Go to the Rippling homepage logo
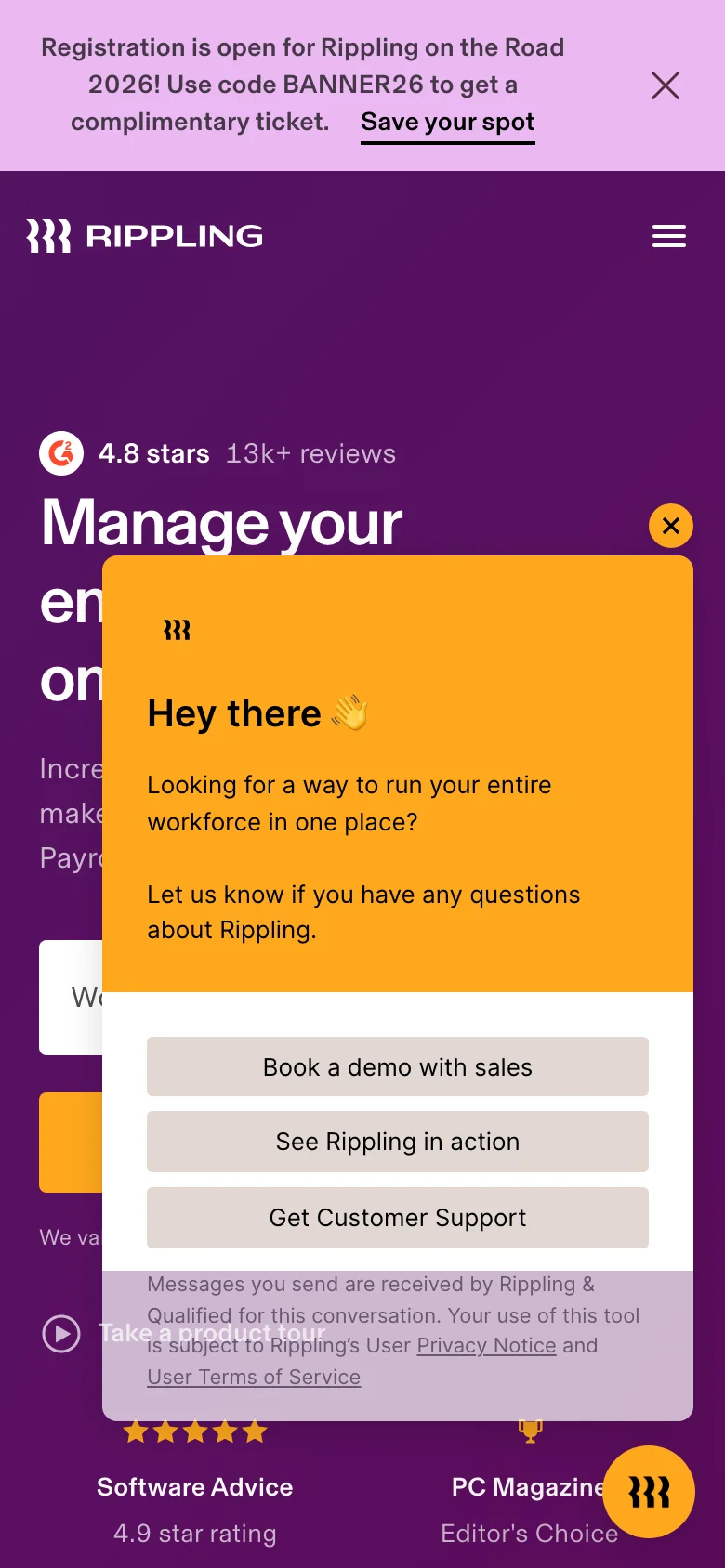 click(x=145, y=236)
